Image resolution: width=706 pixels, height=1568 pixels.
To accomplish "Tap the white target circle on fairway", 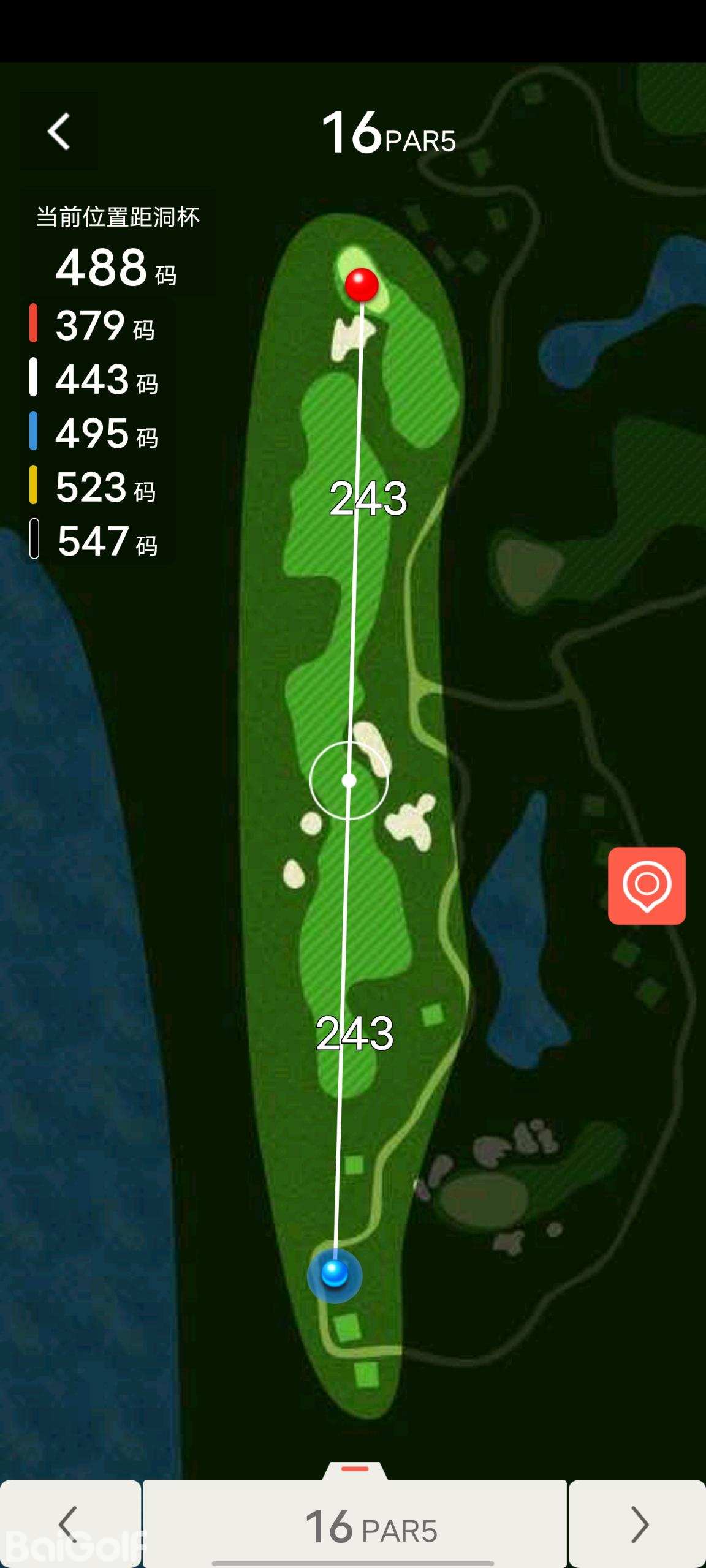I will click(349, 780).
